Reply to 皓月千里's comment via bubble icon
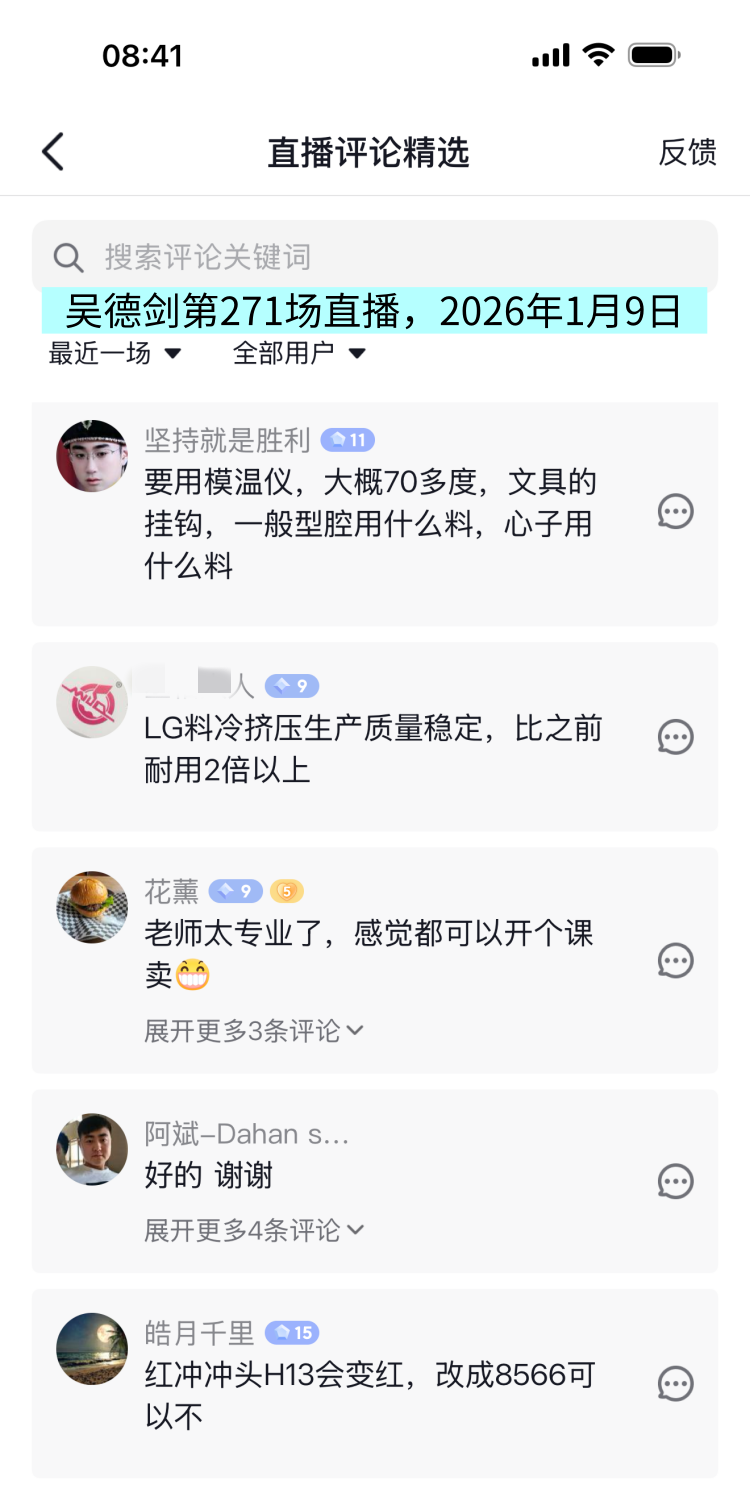This screenshot has height=1493, width=750. click(675, 1385)
